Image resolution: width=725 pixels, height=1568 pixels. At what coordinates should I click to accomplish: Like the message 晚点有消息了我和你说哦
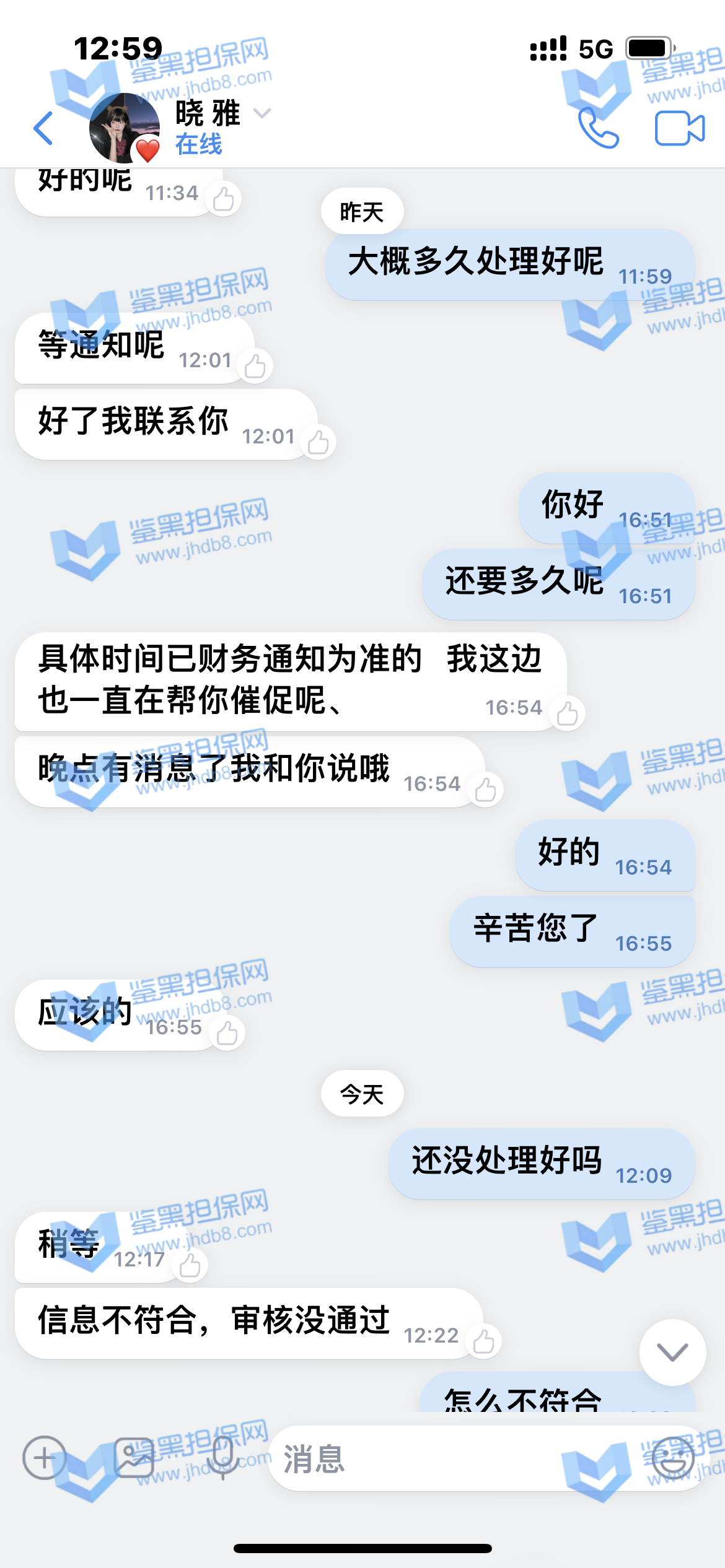point(485,790)
